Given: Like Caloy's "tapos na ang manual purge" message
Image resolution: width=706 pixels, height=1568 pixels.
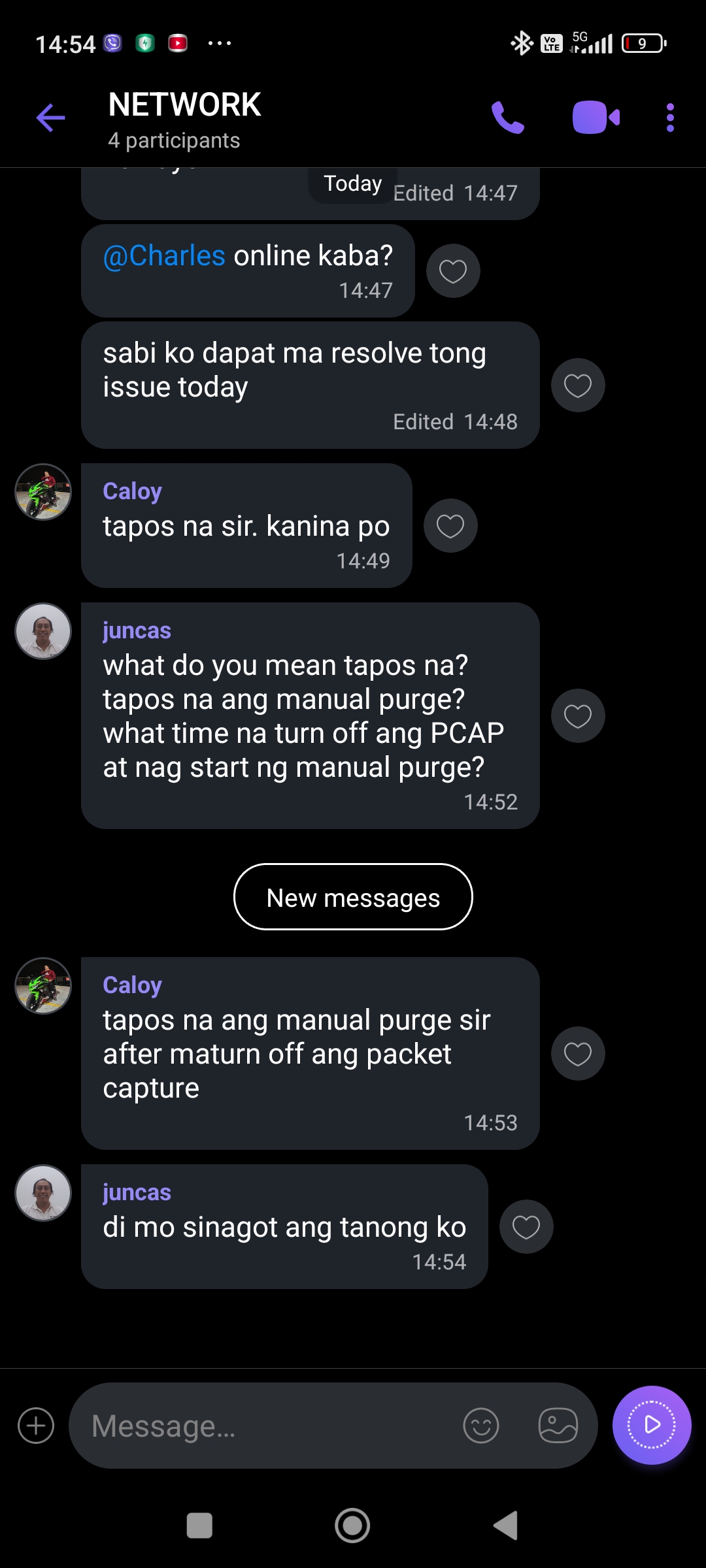Looking at the screenshot, I should 578,1054.
